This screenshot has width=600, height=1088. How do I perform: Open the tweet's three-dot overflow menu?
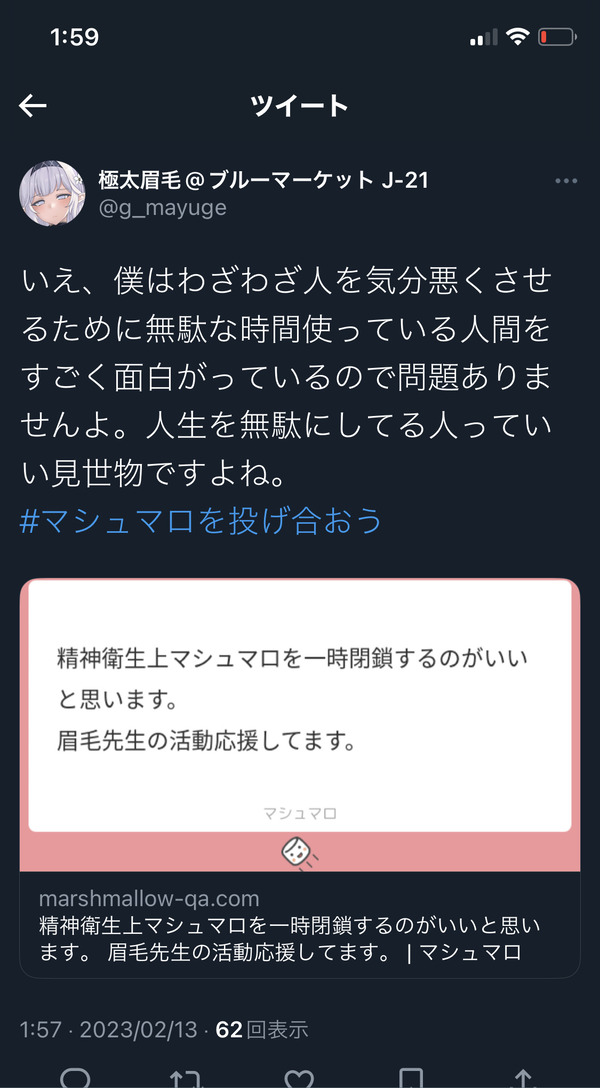[x=566, y=181]
